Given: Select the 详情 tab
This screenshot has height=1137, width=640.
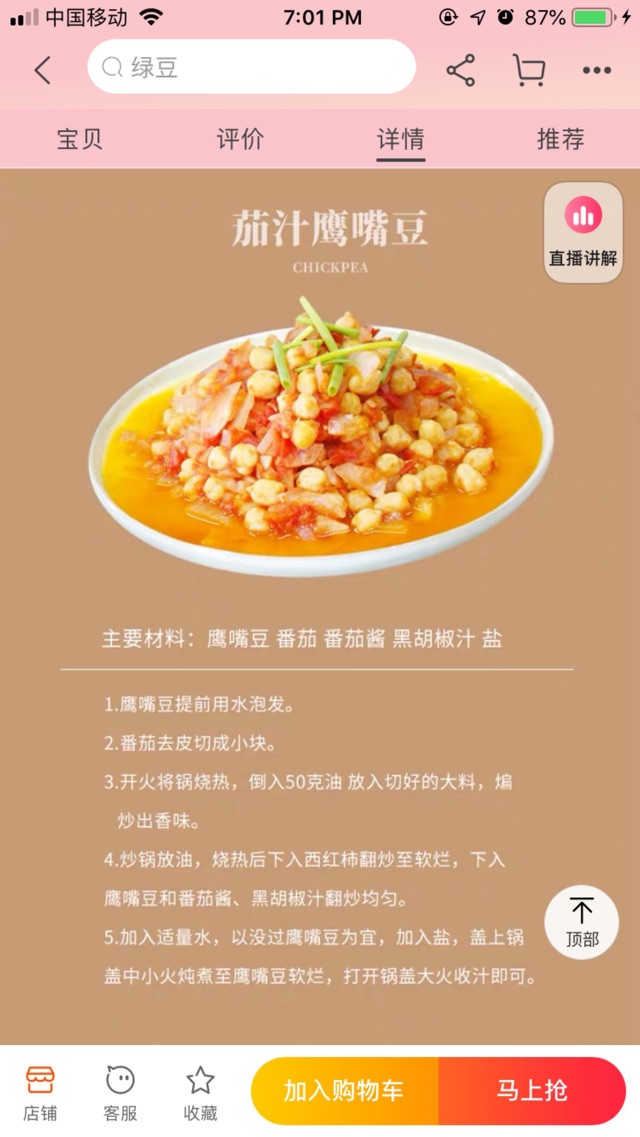Looking at the screenshot, I should [400, 139].
